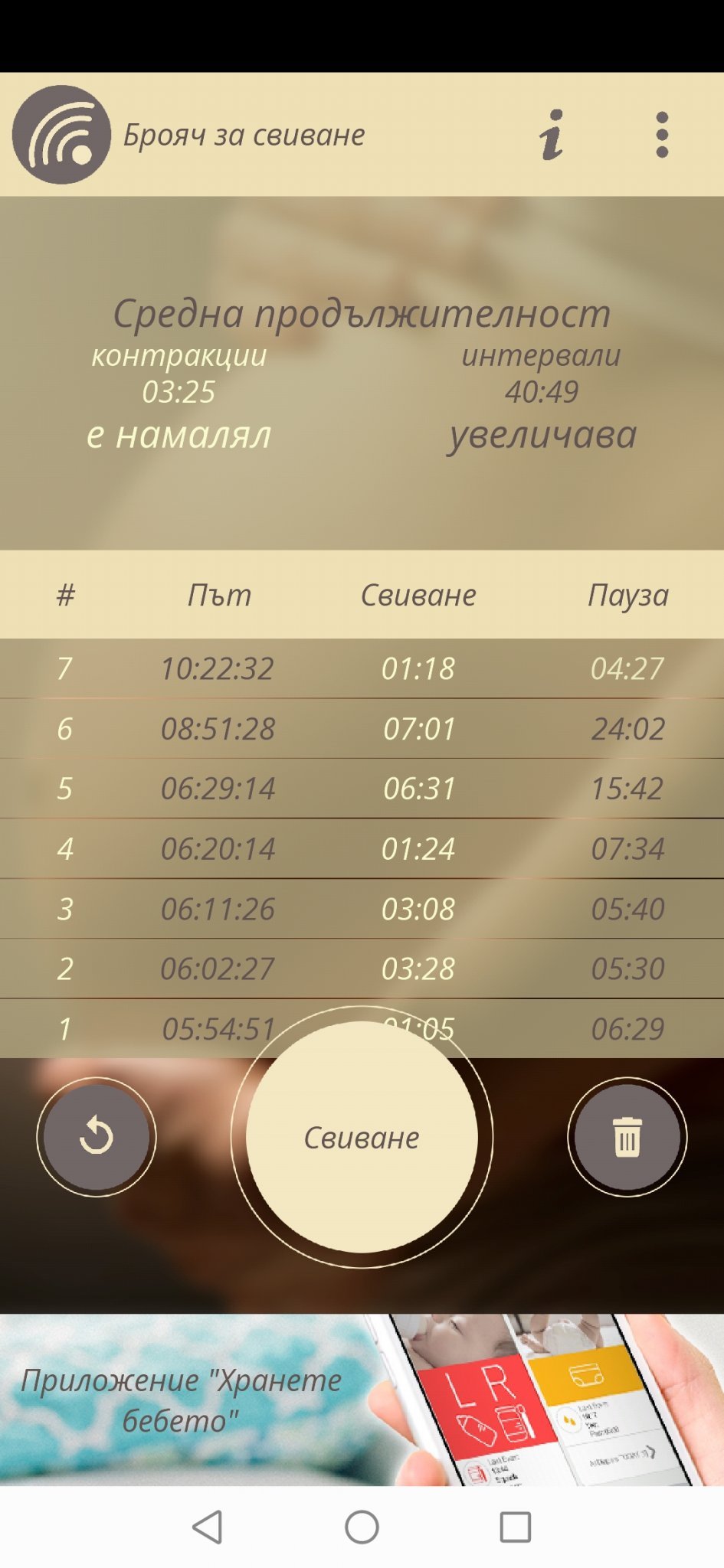Select contraction entry 6 at 08:51:28
Viewport: 724px width, 1568px height.
362,728
